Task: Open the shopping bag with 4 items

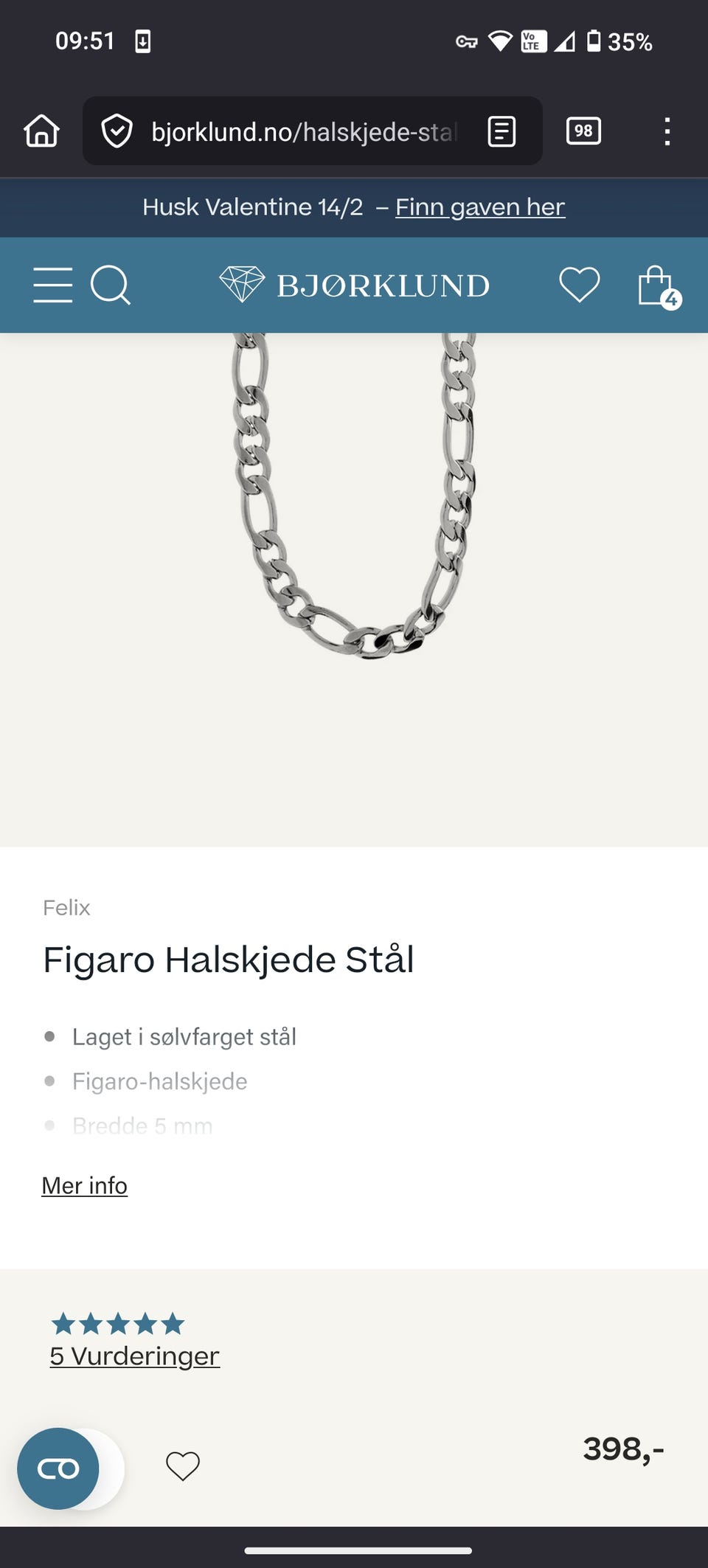Action: coord(659,285)
